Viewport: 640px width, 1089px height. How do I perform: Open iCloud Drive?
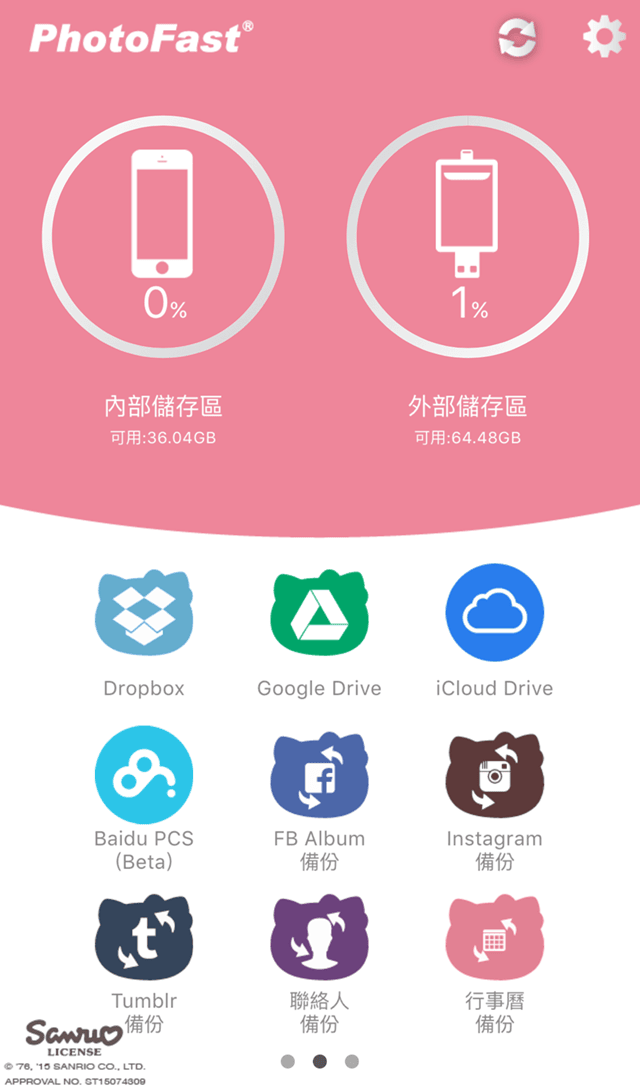(x=494, y=614)
